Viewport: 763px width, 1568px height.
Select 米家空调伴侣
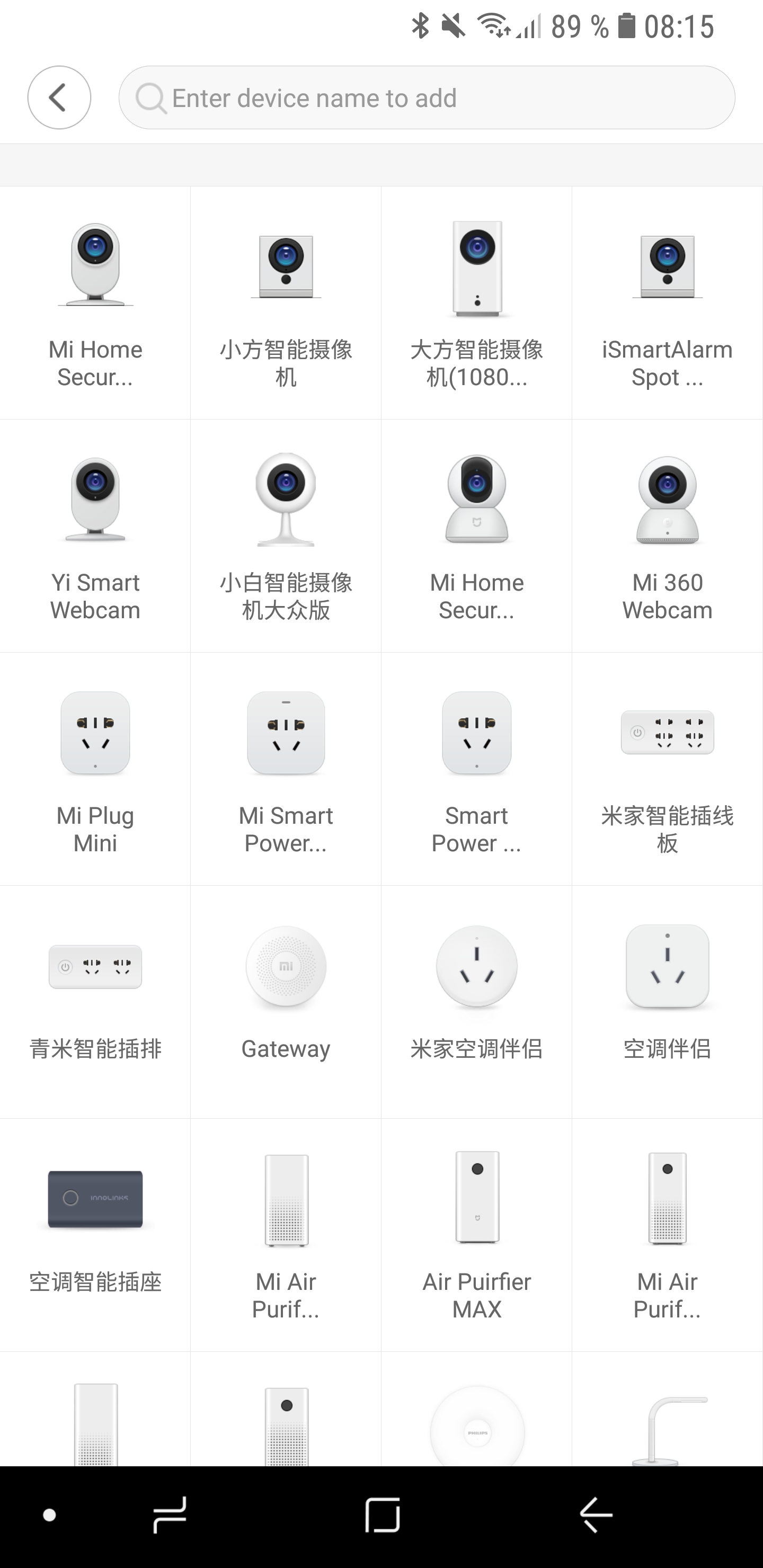(477, 1001)
